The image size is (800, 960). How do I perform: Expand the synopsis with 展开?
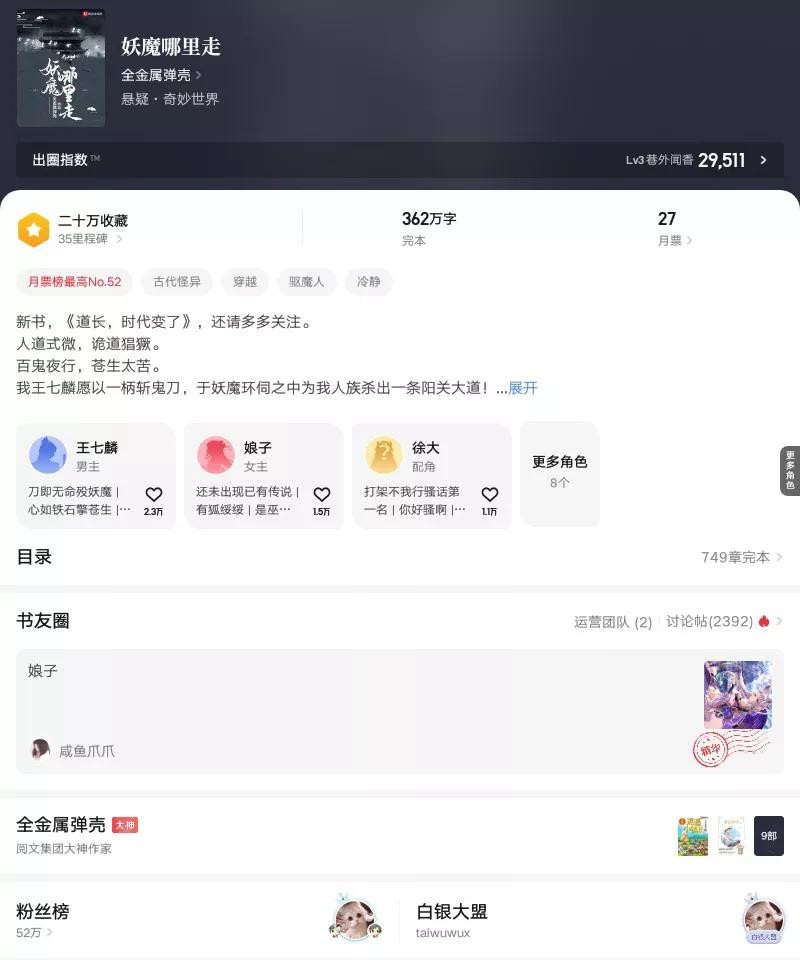523,388
